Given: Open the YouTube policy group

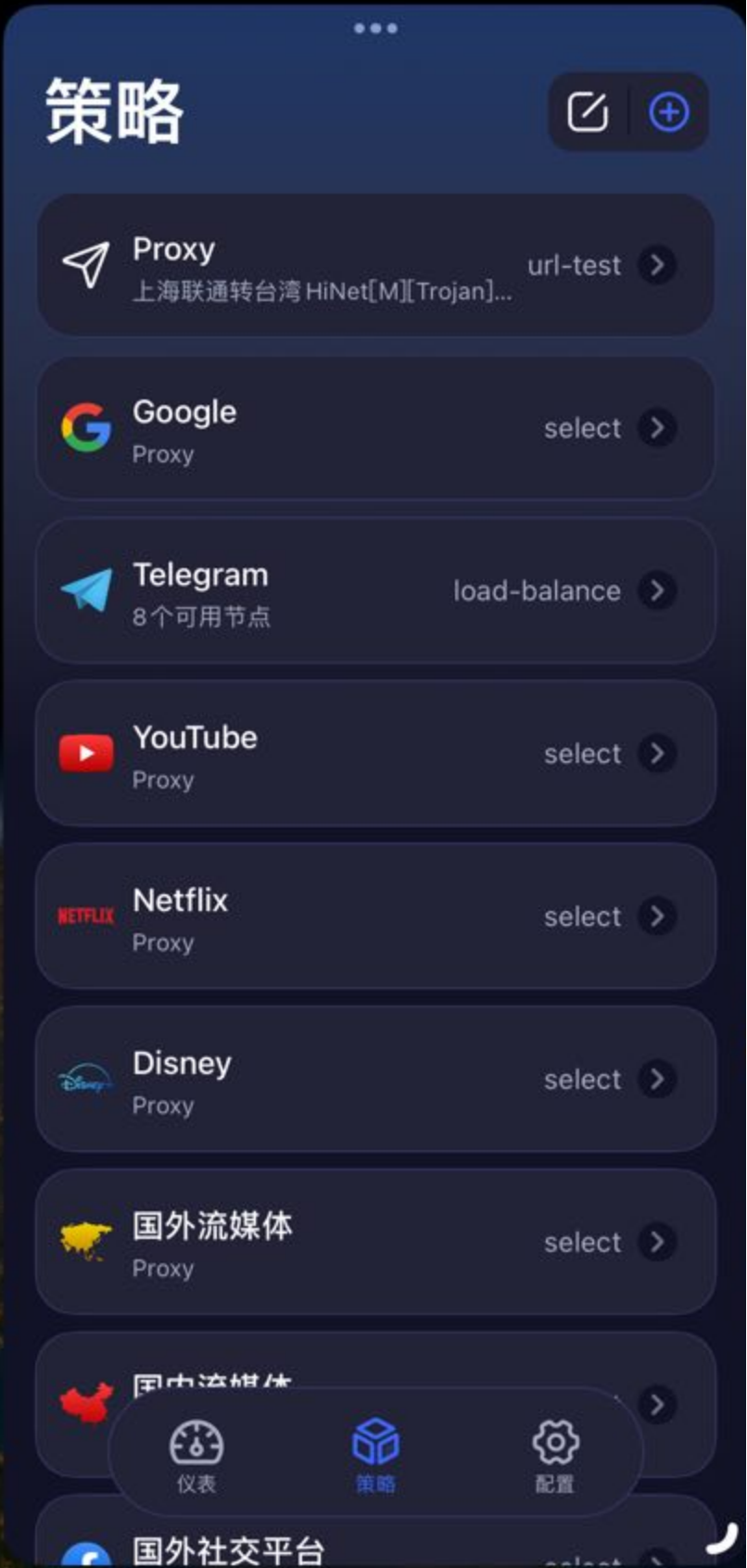Looking at the screenshot, I should pyautogui.click(x=374, y=754).
